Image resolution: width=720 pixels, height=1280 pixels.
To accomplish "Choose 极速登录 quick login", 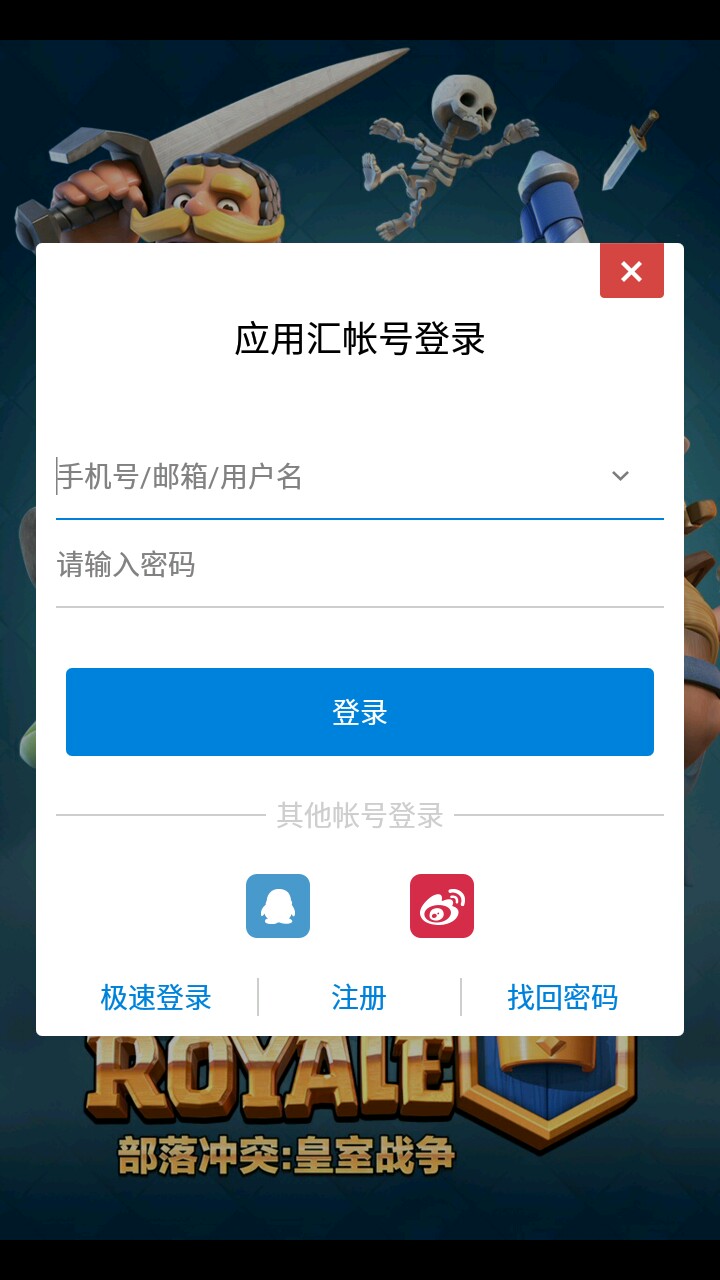I will click(x=156, y=997).
